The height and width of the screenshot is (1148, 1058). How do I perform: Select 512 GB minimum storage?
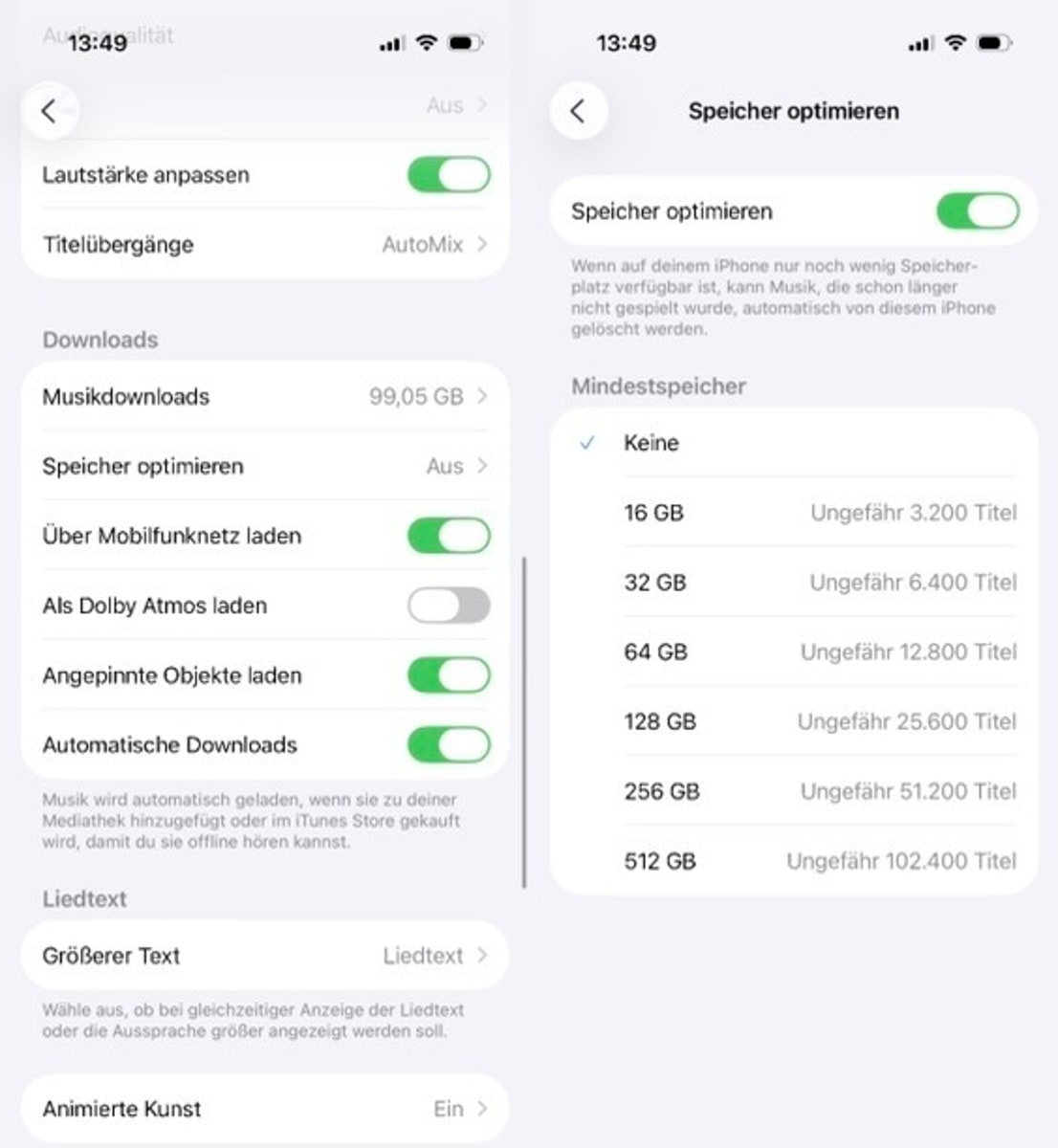click(x=794, y=861)
